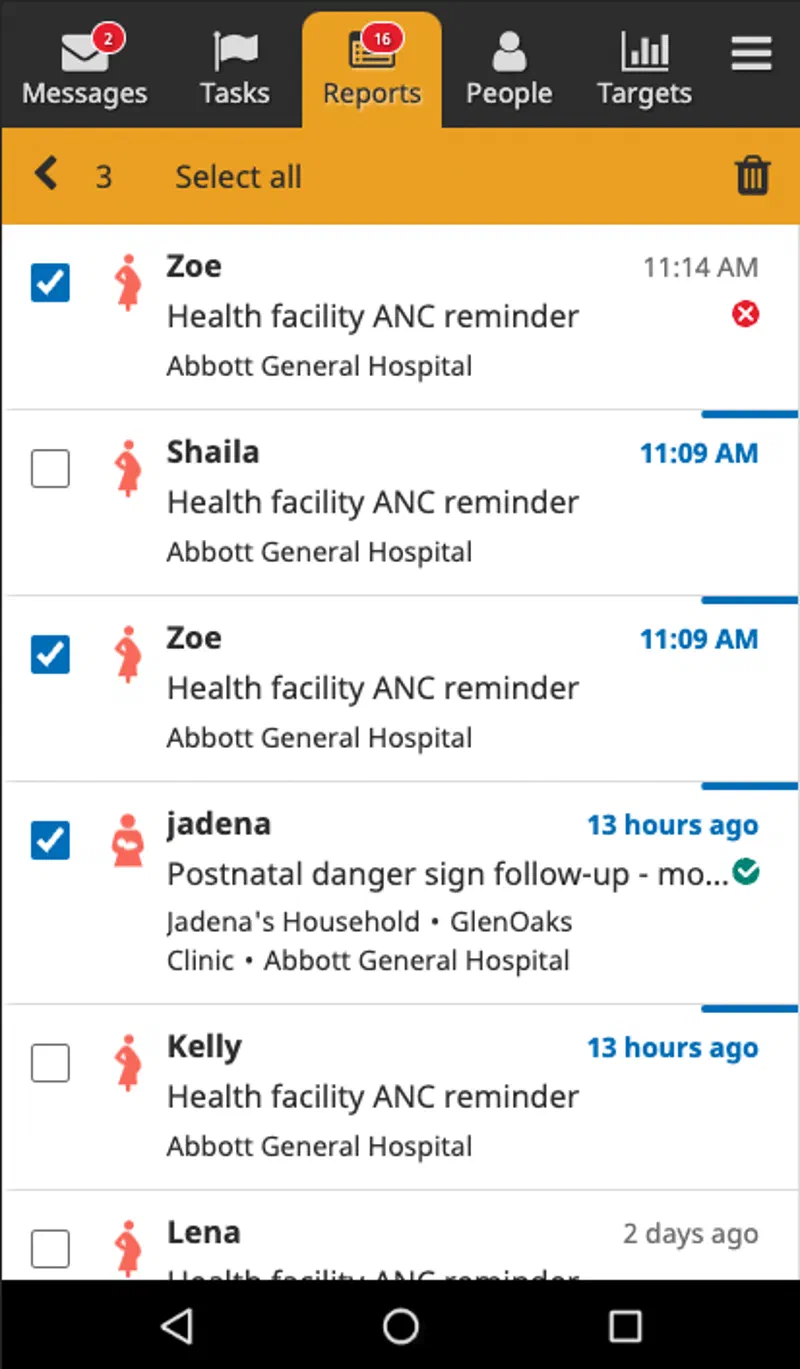Open the People tab
This screenshot has width=800, height=1369.
tap(509, 68)
